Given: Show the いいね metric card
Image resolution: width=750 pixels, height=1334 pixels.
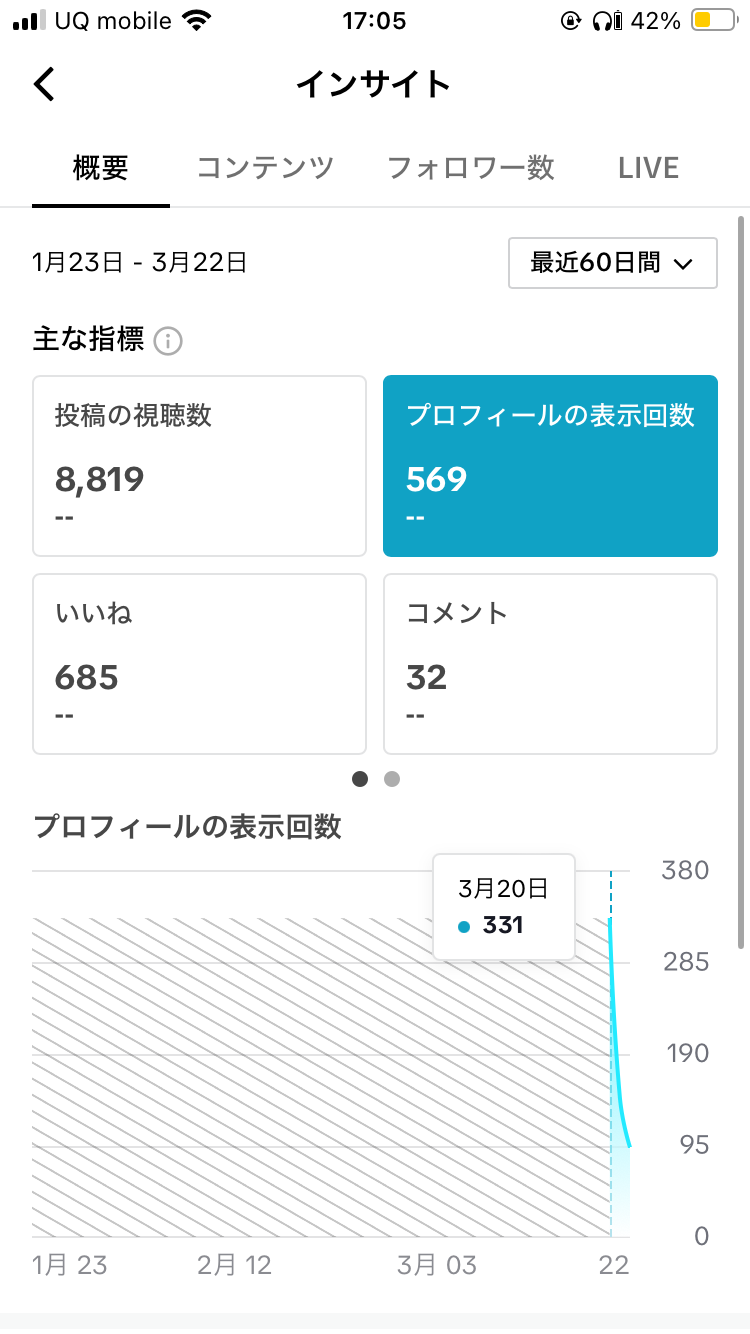Looking at the screenshot, I should coord(200,663).
